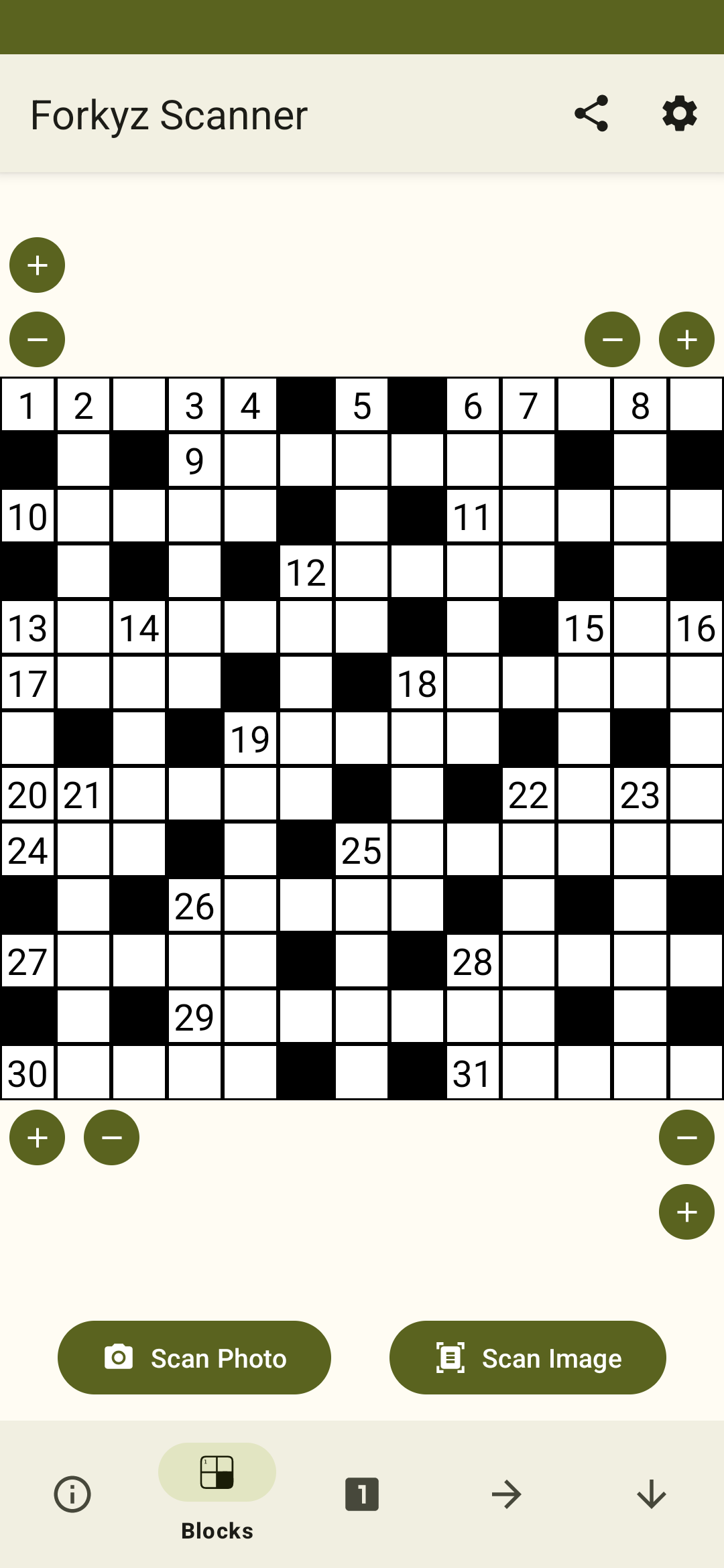Toggle the grid cell numbered 12

(306, 572)
